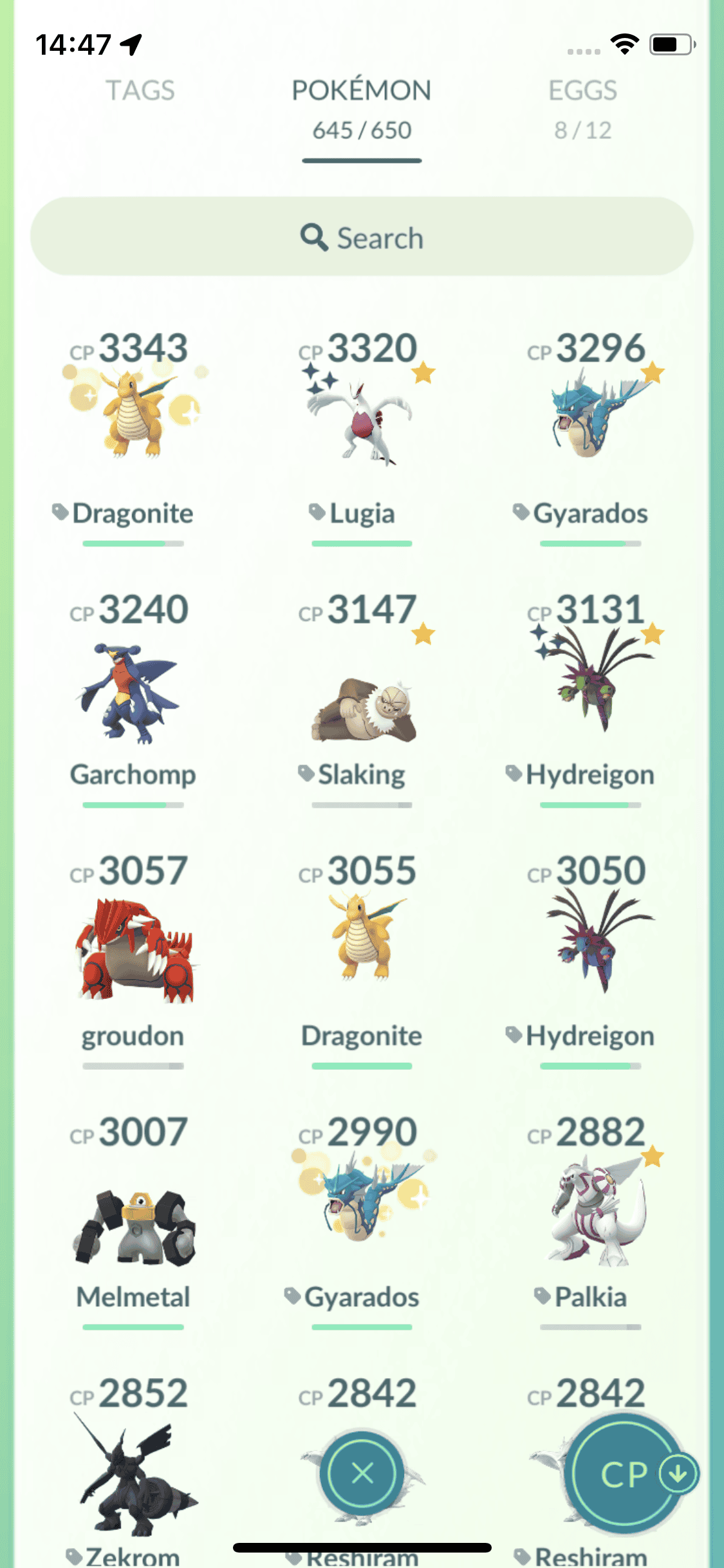Screen dimensions: 724x1568
Task: Open groudon with CP 3057
Action: [133, 953]
